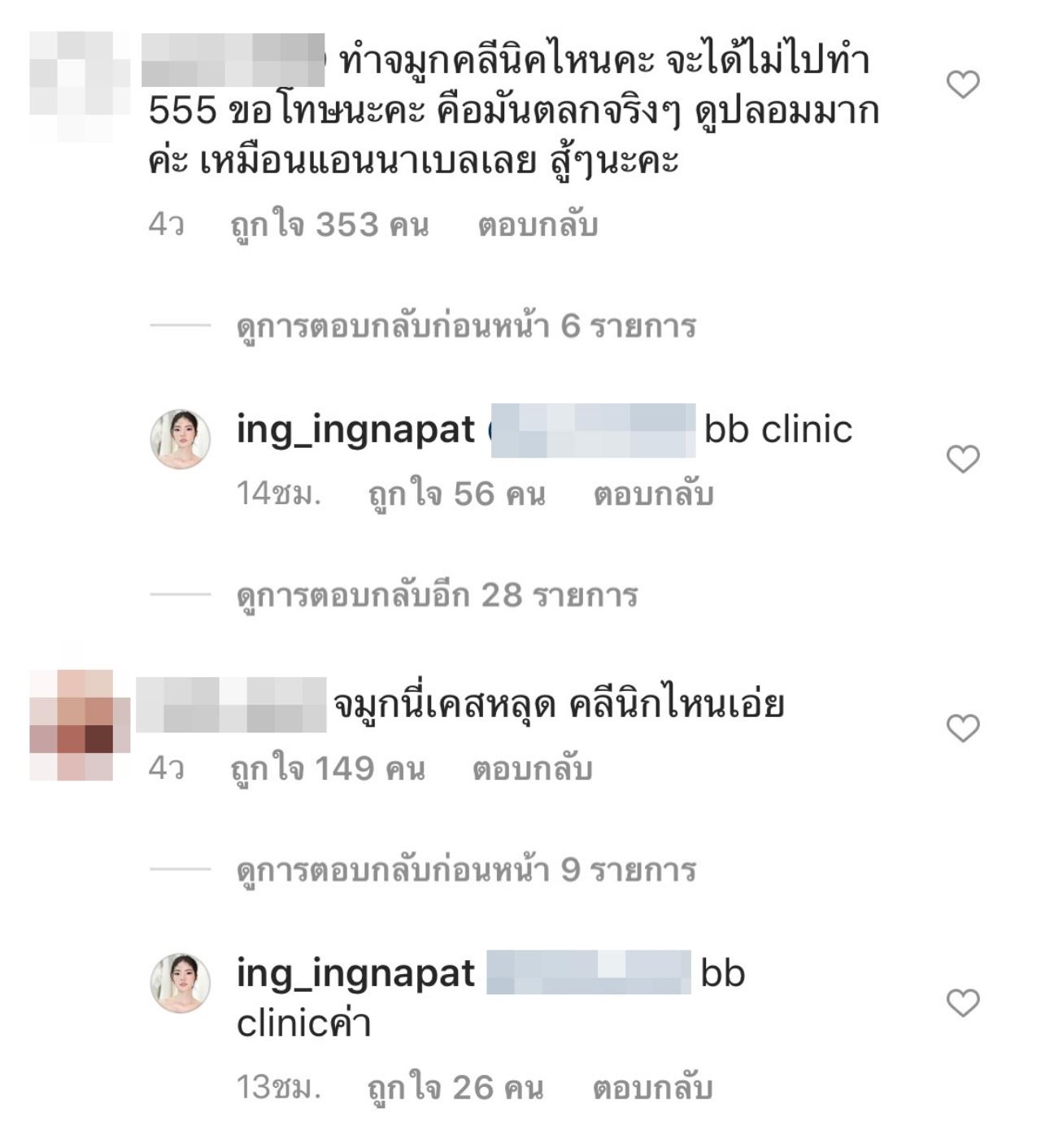Reply to ing_ingnapat's 13-hour-old comment
The image size is (1041, 1148).
pos(652,1088)
